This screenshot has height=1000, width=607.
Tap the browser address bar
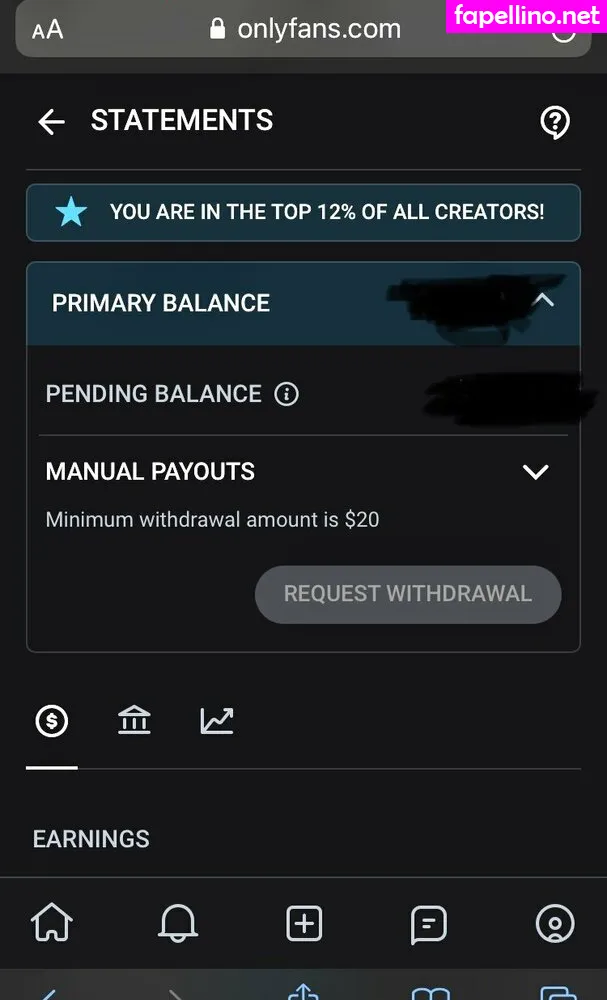point(305,29)
